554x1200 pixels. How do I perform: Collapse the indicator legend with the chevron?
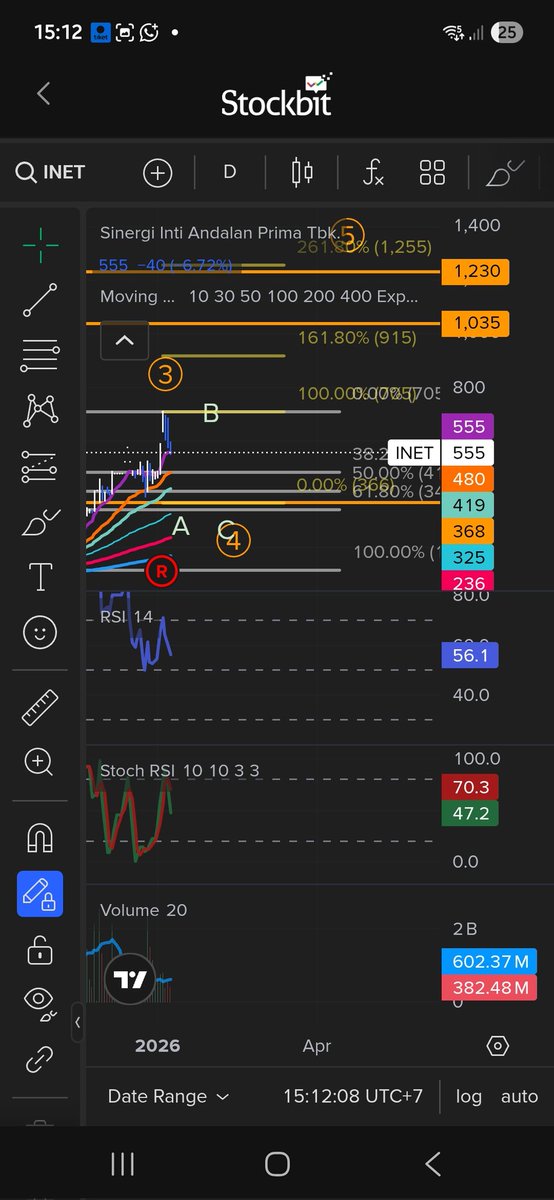click(124, 340)
